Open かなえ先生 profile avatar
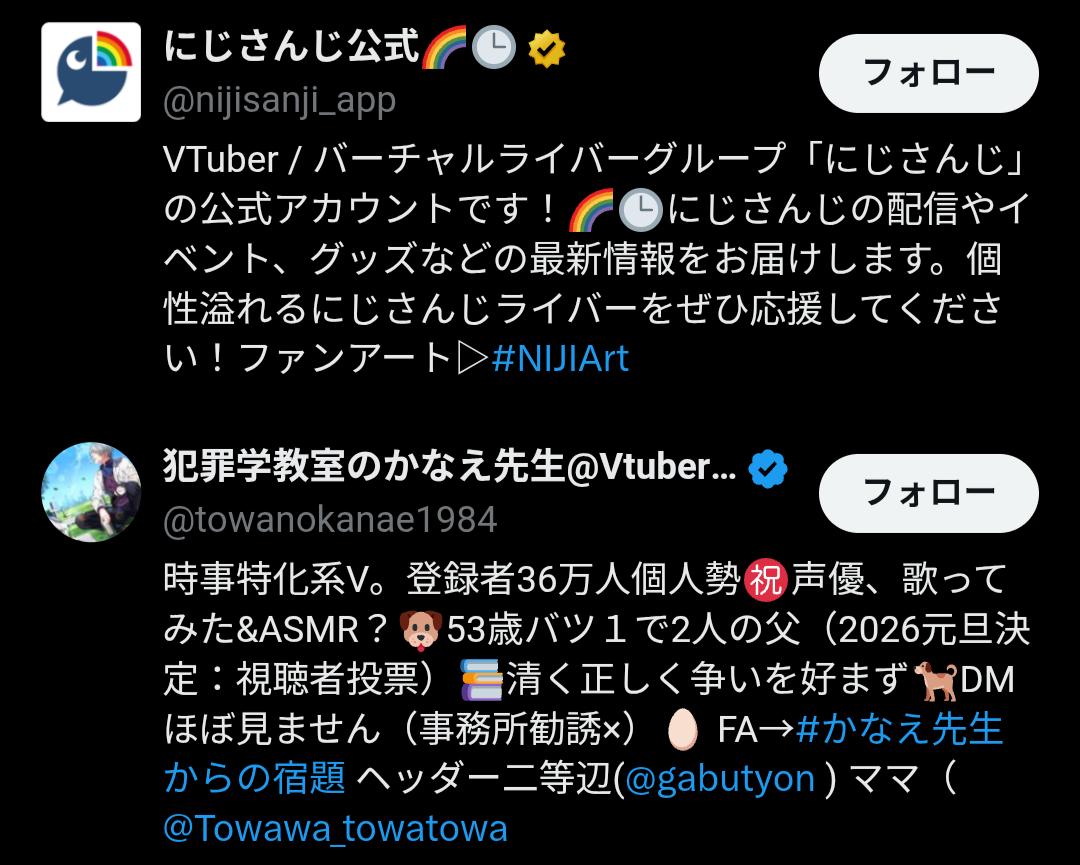1080x865 pixels. click(x=91, y=491)
